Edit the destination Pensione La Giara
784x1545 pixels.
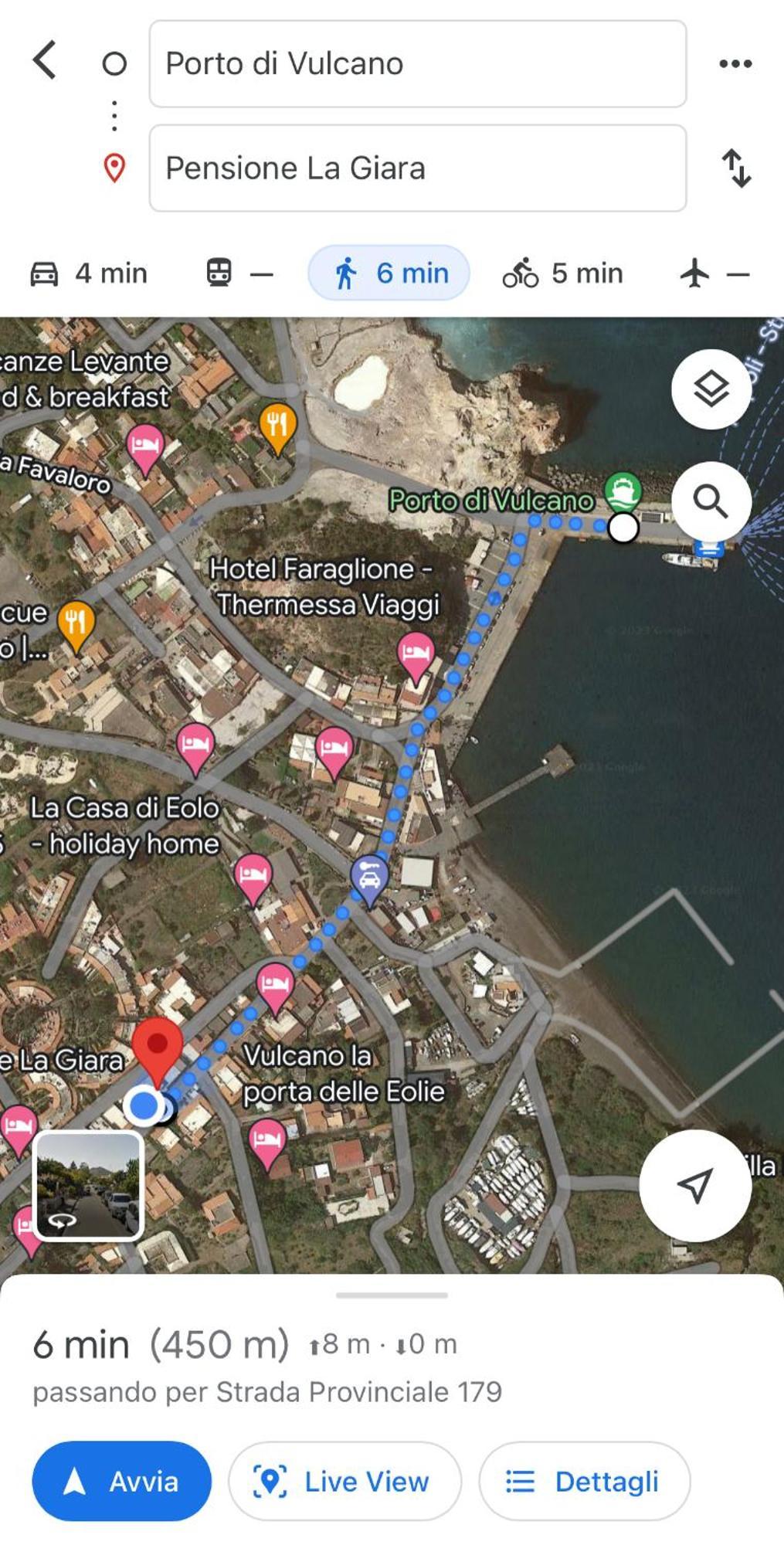click(417, 168)
